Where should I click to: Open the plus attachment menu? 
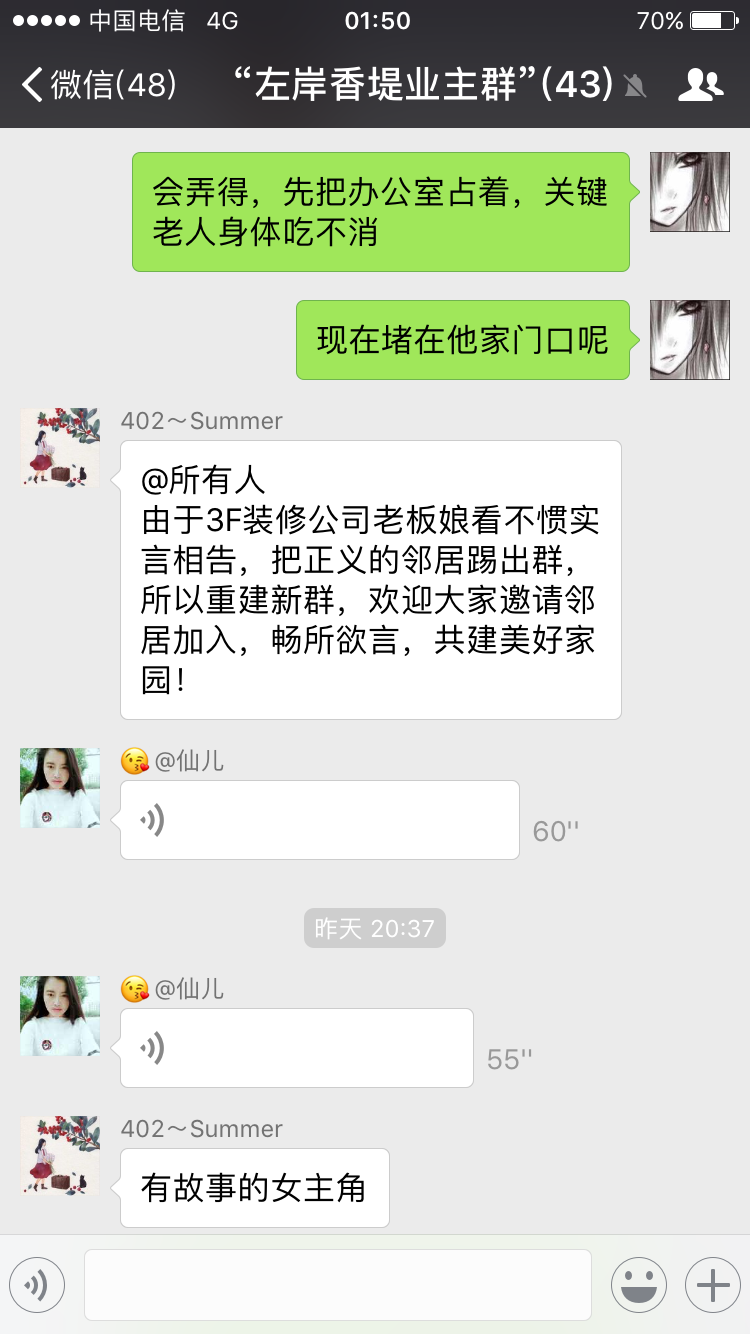point(712,1285)
